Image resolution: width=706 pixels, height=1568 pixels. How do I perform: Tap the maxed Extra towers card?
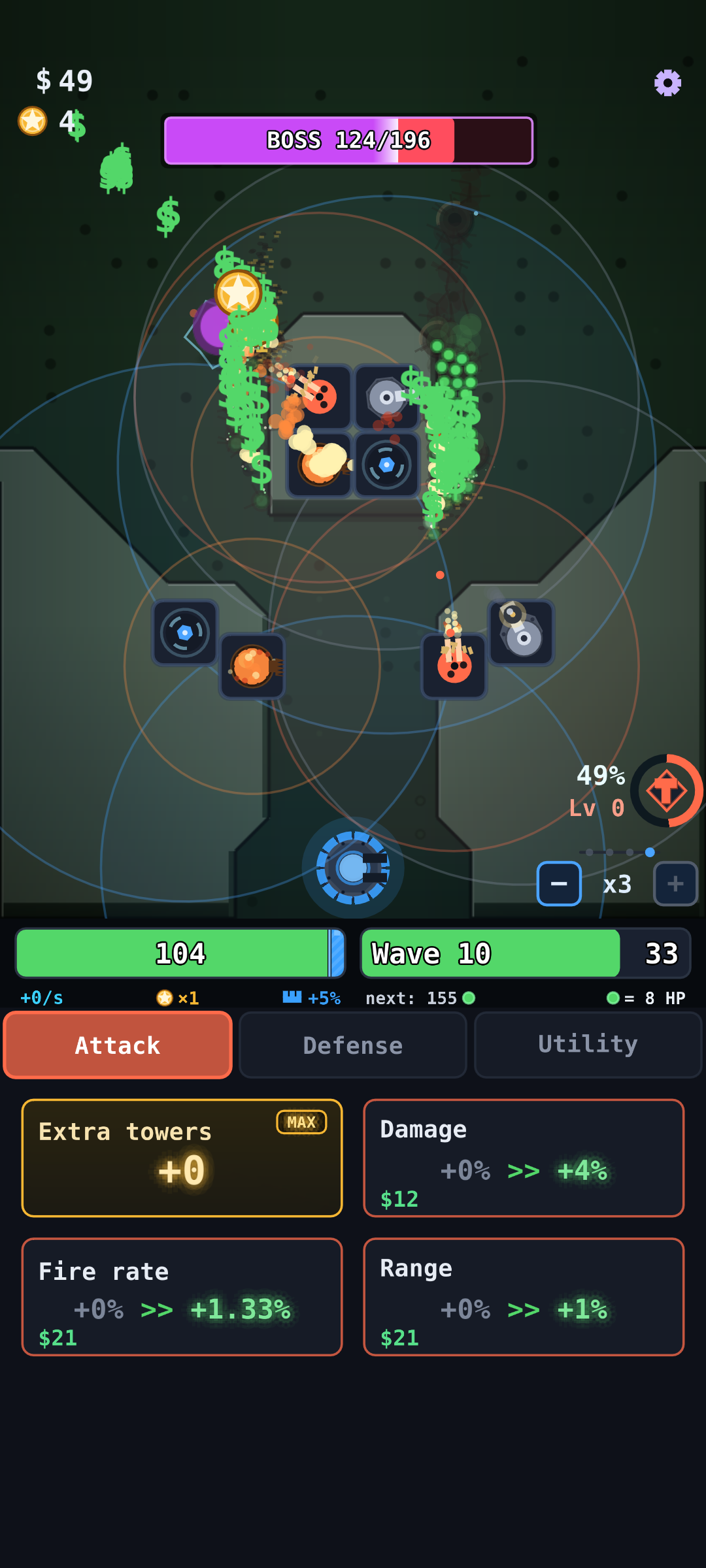182,1158
